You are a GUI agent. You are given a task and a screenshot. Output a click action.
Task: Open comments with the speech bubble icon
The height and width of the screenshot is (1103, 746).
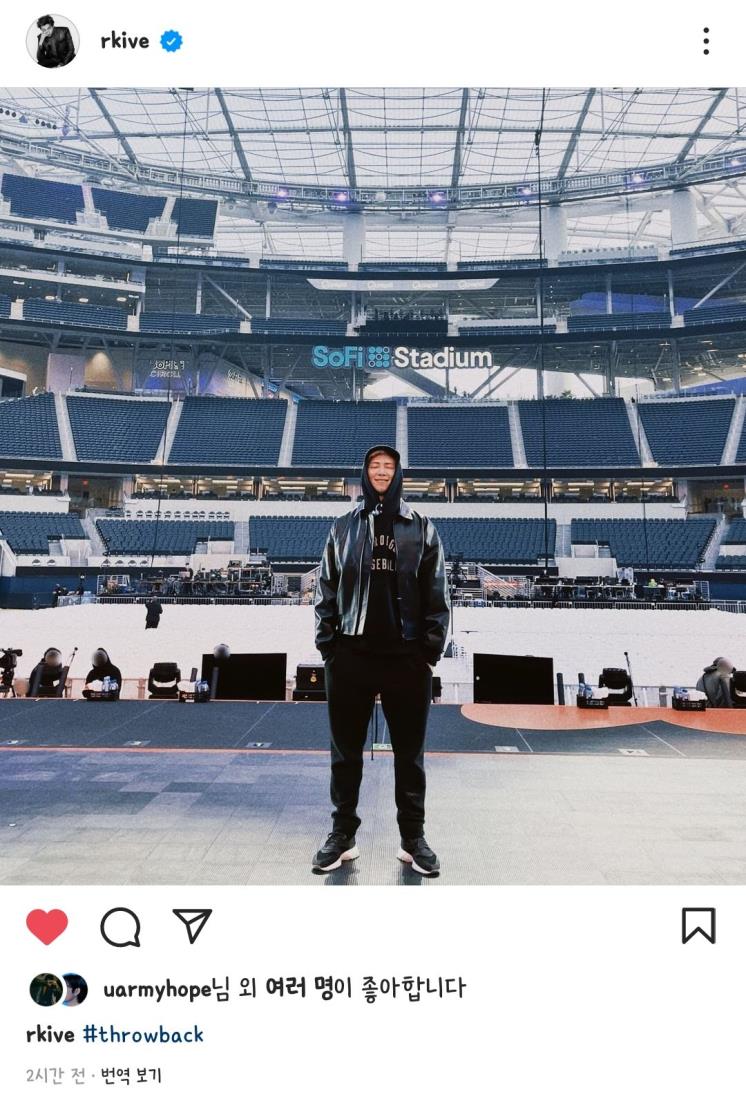[x=120, y=927]
